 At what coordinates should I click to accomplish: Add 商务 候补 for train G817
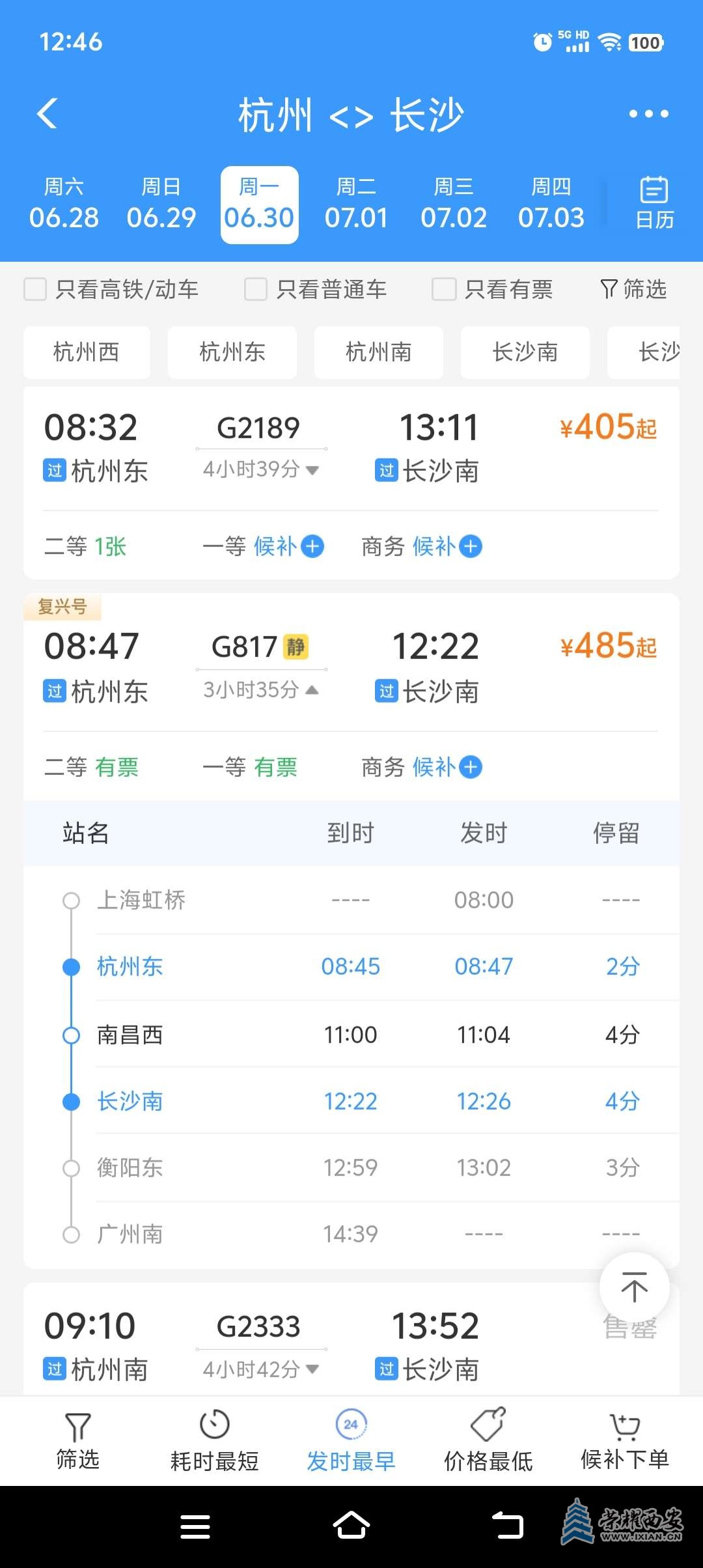[x=470, y=767]
